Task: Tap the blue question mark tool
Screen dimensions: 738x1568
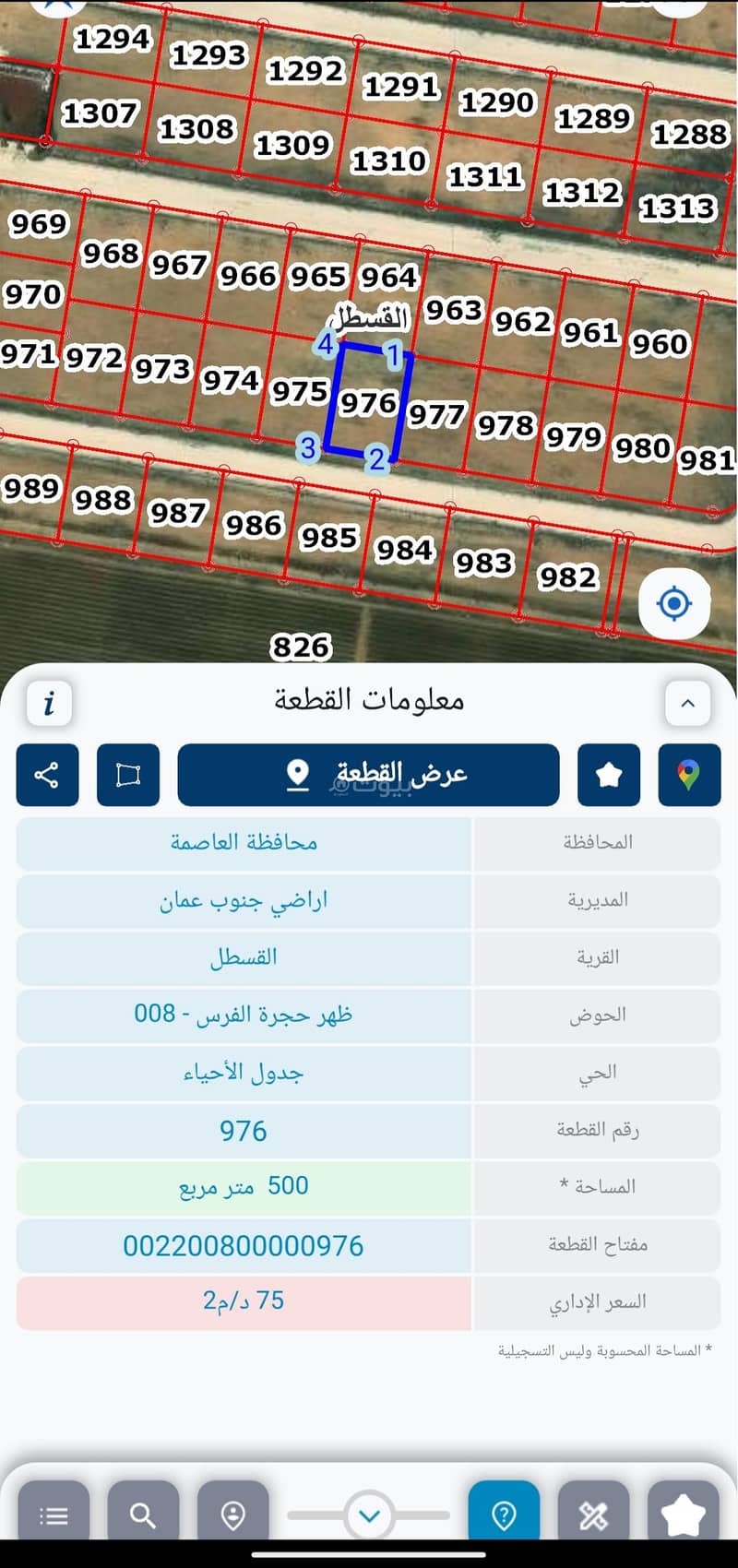Action: (x=504, y=1515)
